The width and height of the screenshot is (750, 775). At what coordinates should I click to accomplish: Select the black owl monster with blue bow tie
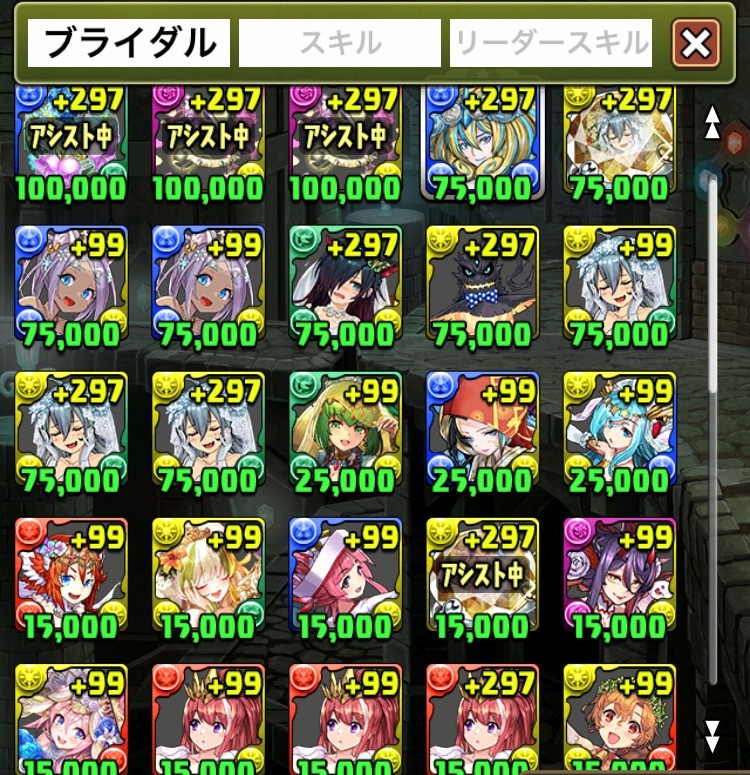pos(482,282)
